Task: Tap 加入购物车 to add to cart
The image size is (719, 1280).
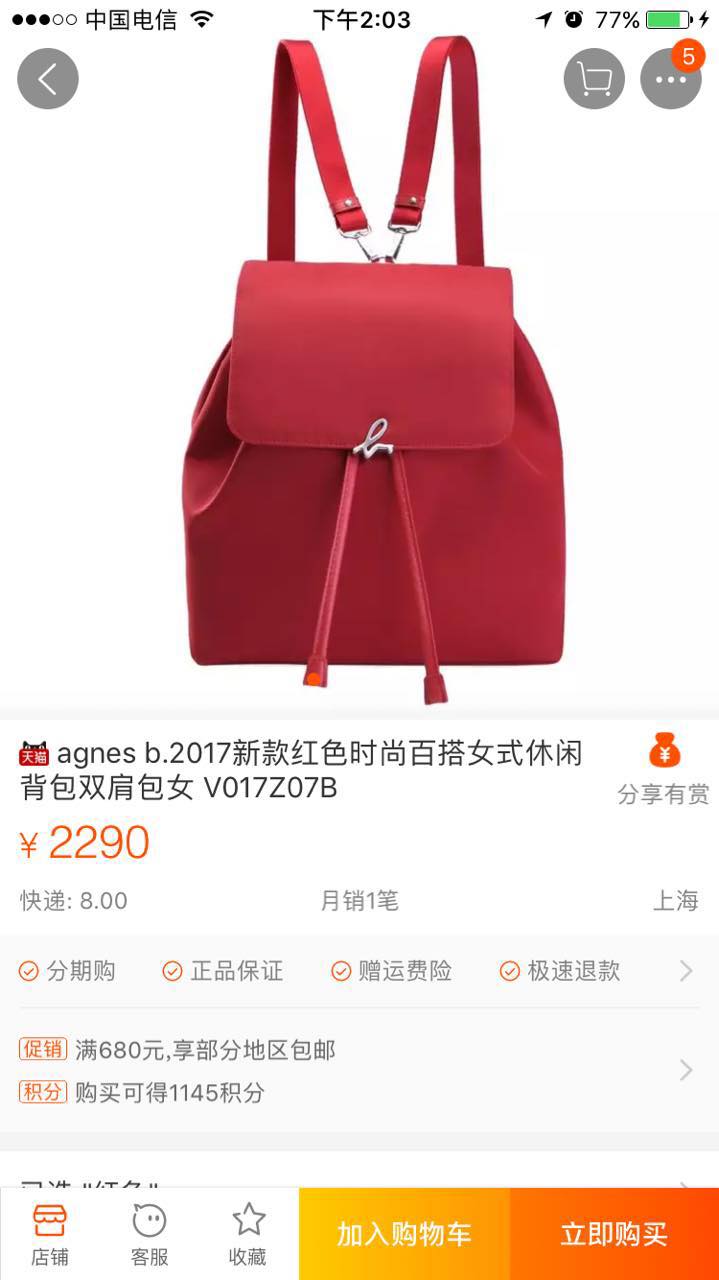Action: pos(404,1234)
